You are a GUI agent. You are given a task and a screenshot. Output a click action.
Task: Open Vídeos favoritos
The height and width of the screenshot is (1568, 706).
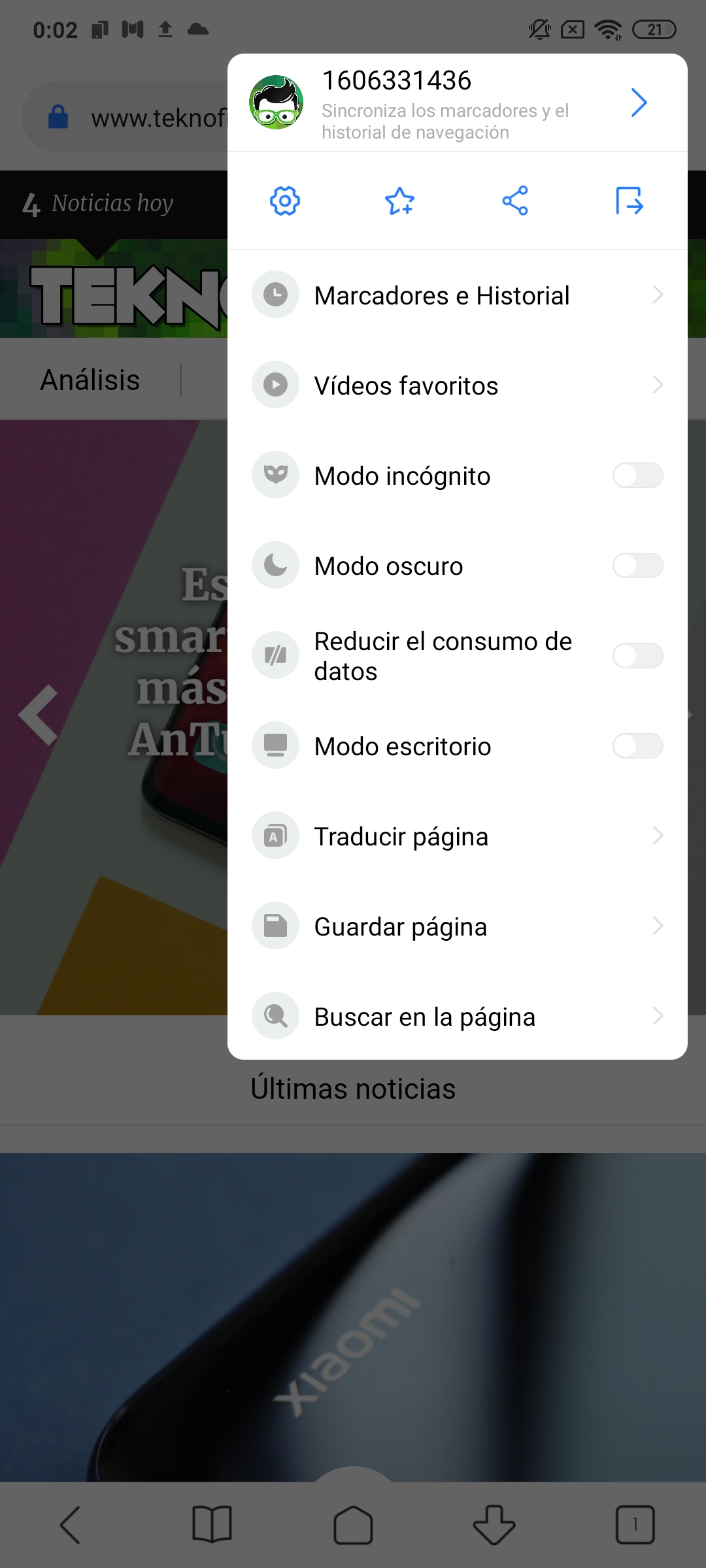(457, 385)
